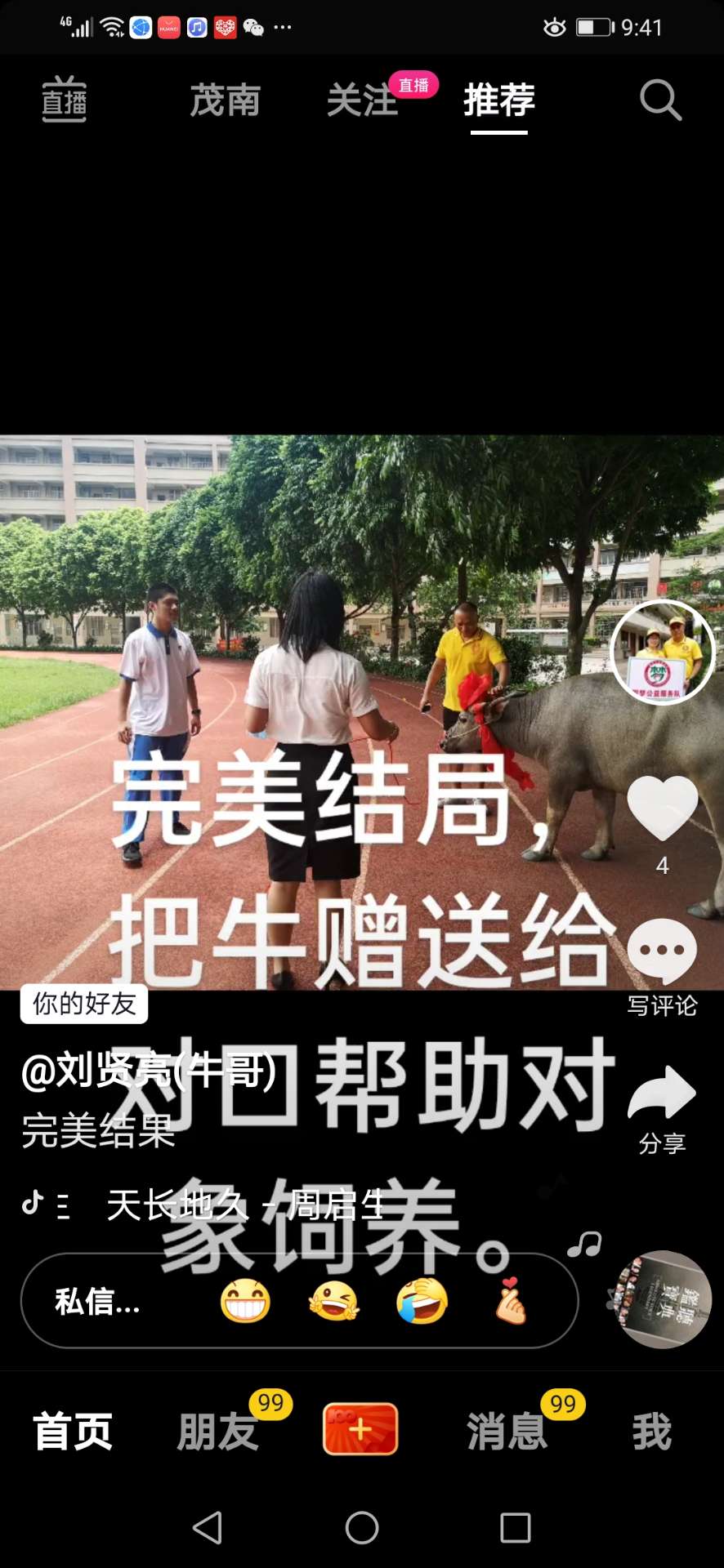
Task: Select the 推荐 tab
Action: [498, 100]
